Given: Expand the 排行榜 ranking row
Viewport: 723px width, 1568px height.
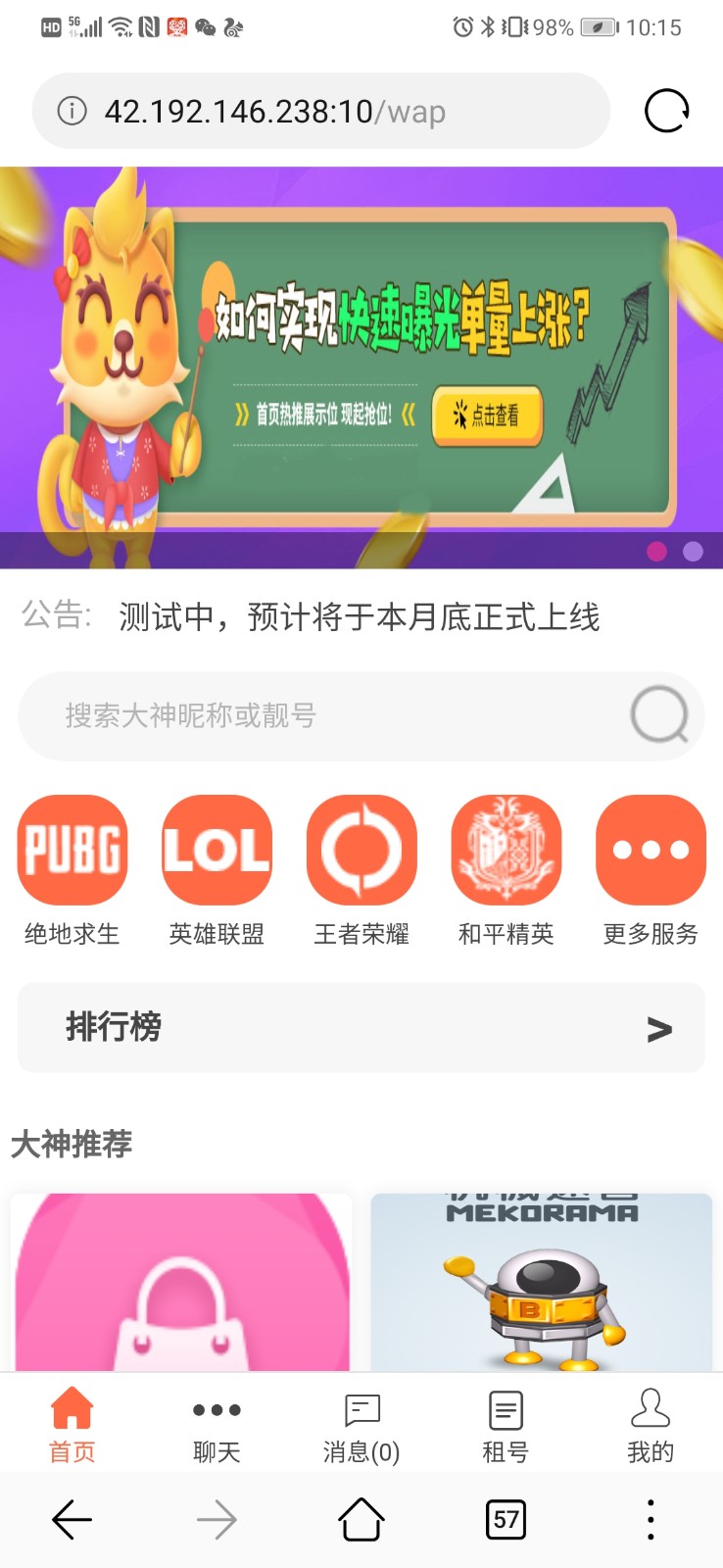Looking at the screenshot, I should [x=361, y=1027].
